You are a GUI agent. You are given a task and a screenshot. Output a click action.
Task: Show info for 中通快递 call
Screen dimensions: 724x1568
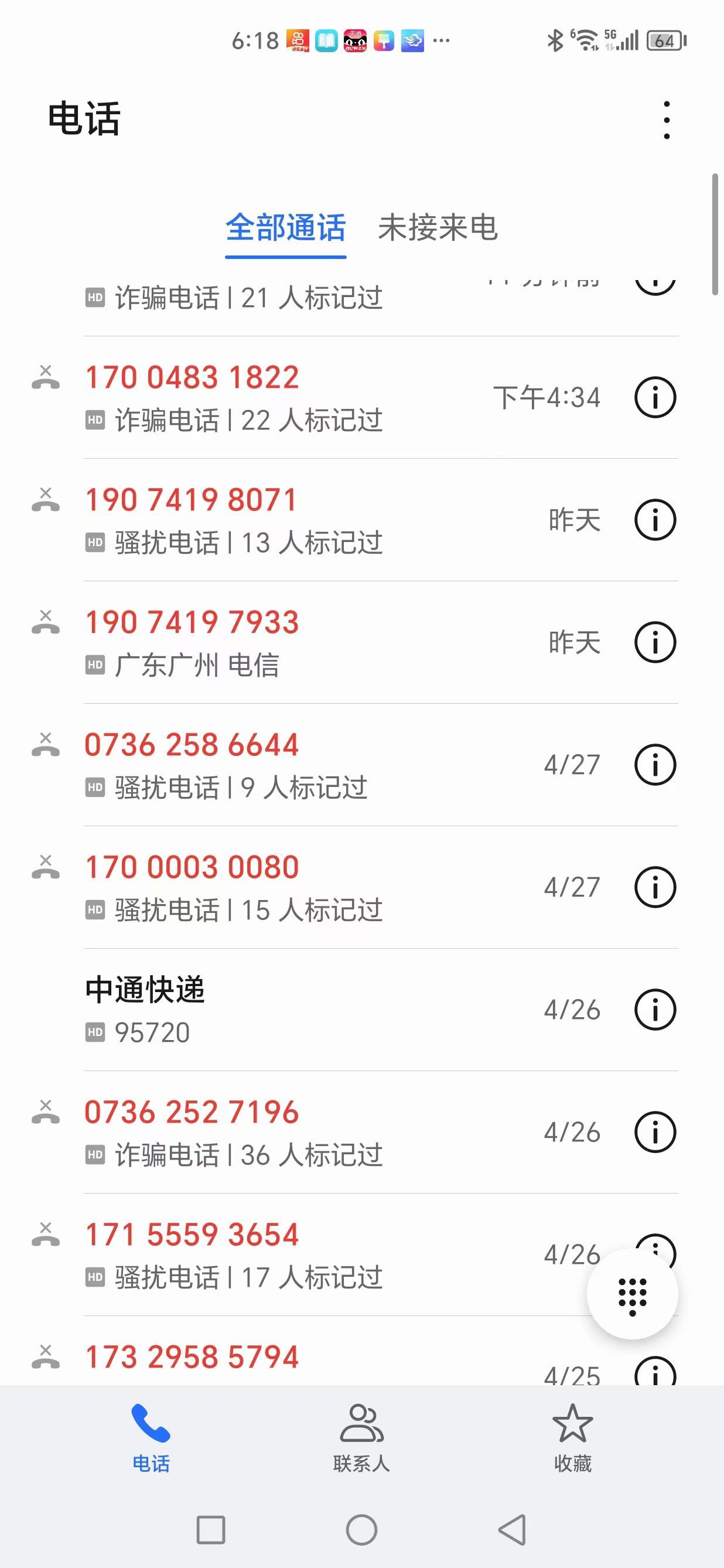tap(655, 1009)
